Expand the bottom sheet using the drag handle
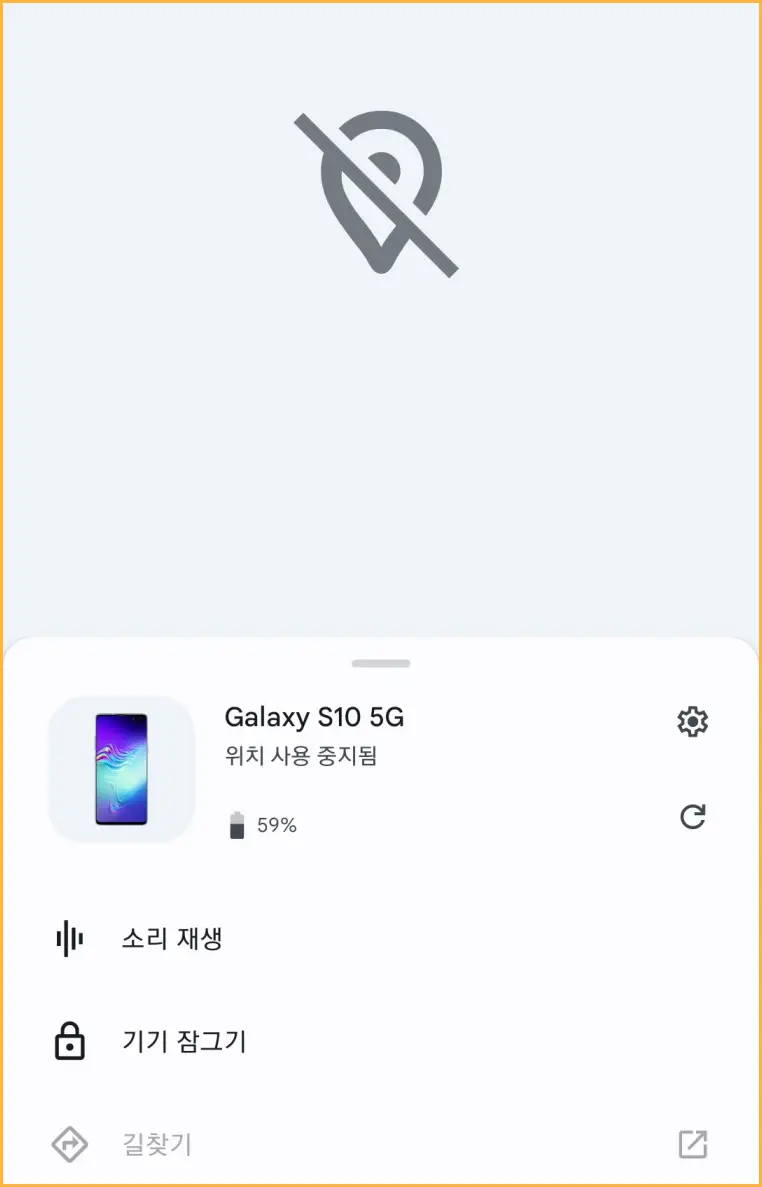 pyautogui.click(x=381, y=662)
